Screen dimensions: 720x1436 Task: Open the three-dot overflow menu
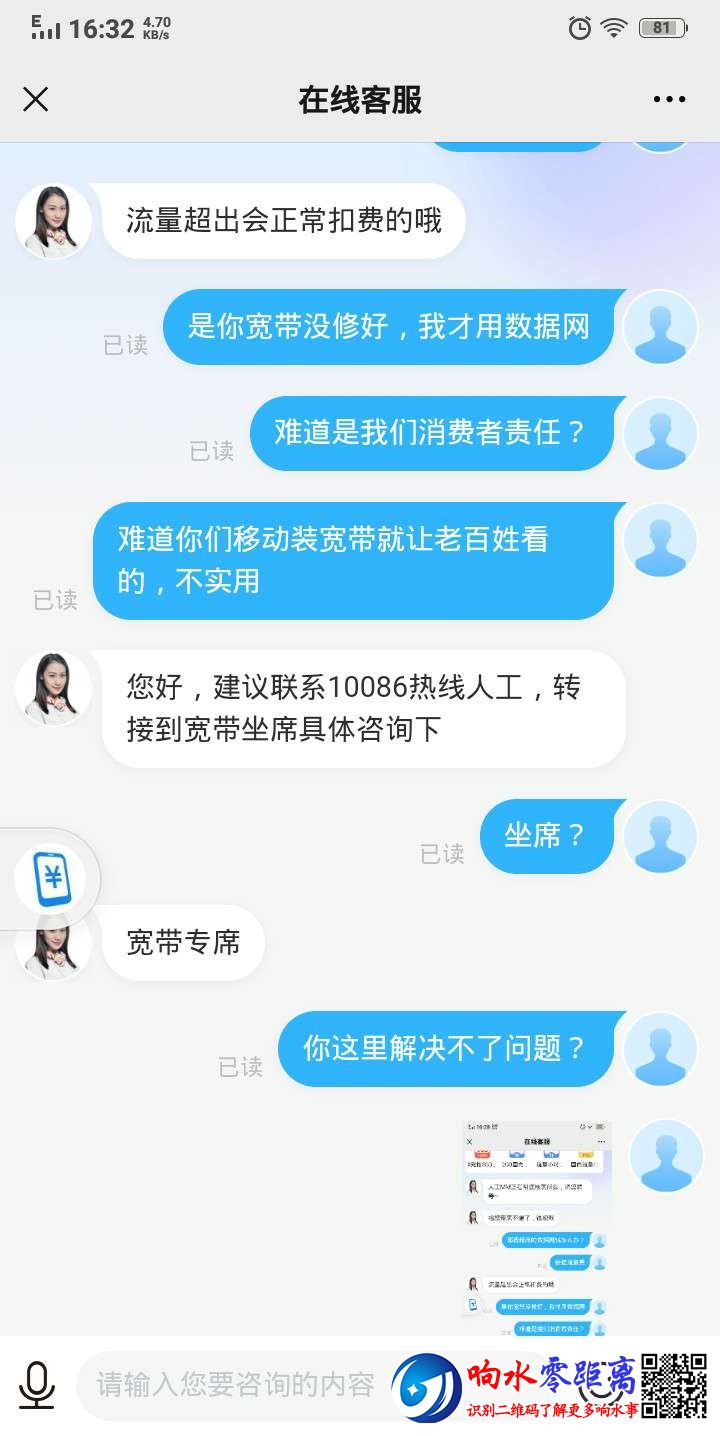669,99
